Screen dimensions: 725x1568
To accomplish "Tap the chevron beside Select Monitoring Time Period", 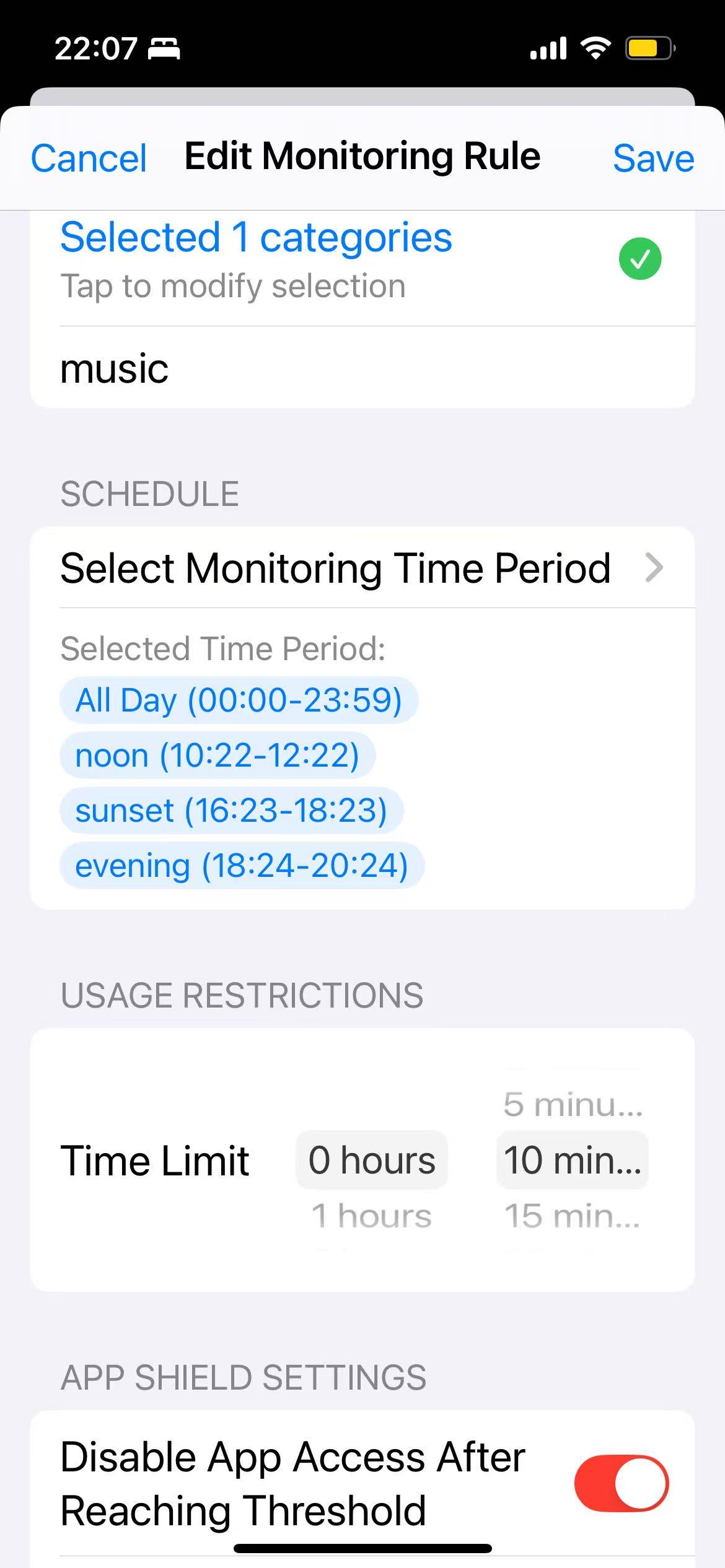I will [654, 568].
